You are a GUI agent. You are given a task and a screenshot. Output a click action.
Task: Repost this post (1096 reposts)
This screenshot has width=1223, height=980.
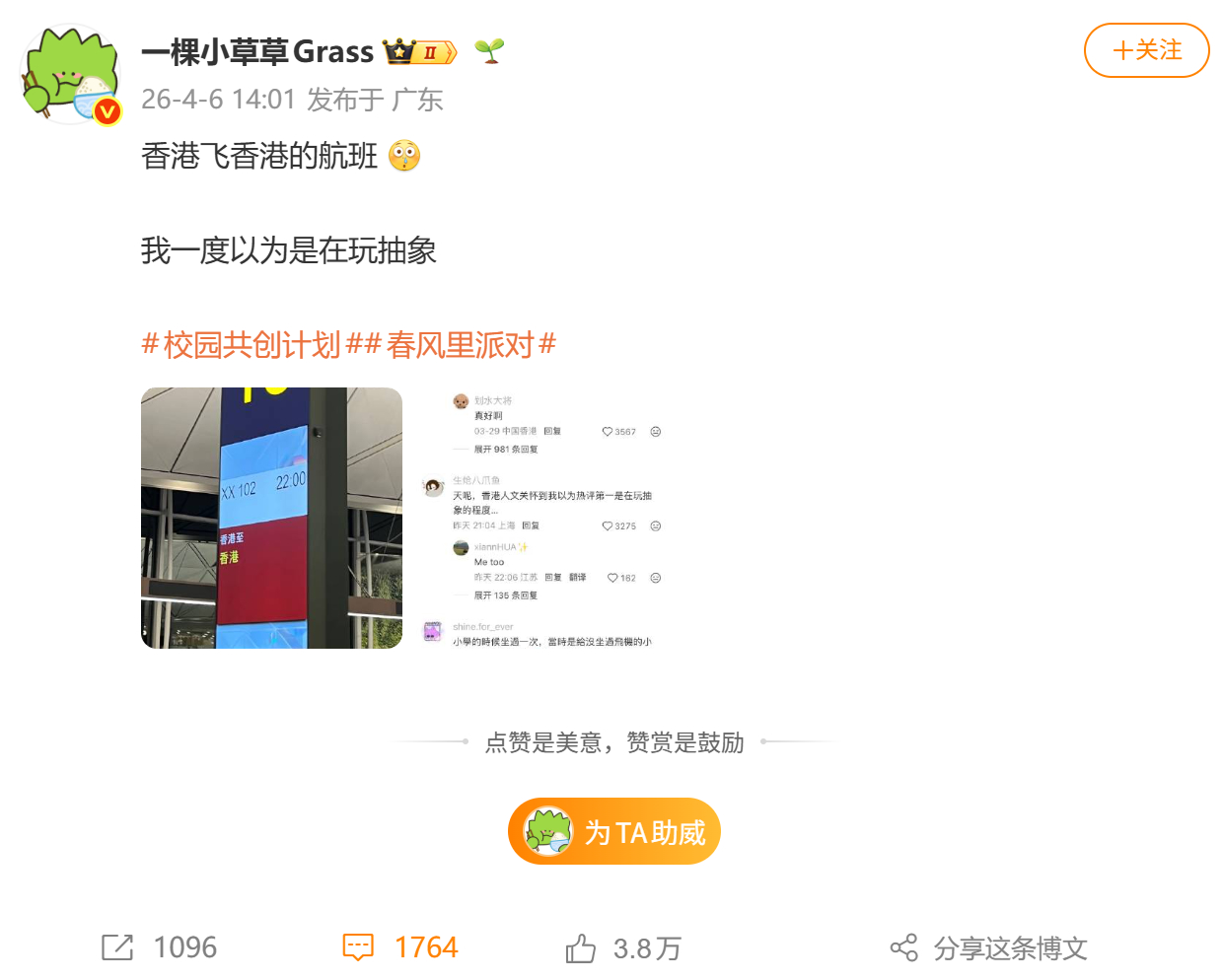(159, 947)
